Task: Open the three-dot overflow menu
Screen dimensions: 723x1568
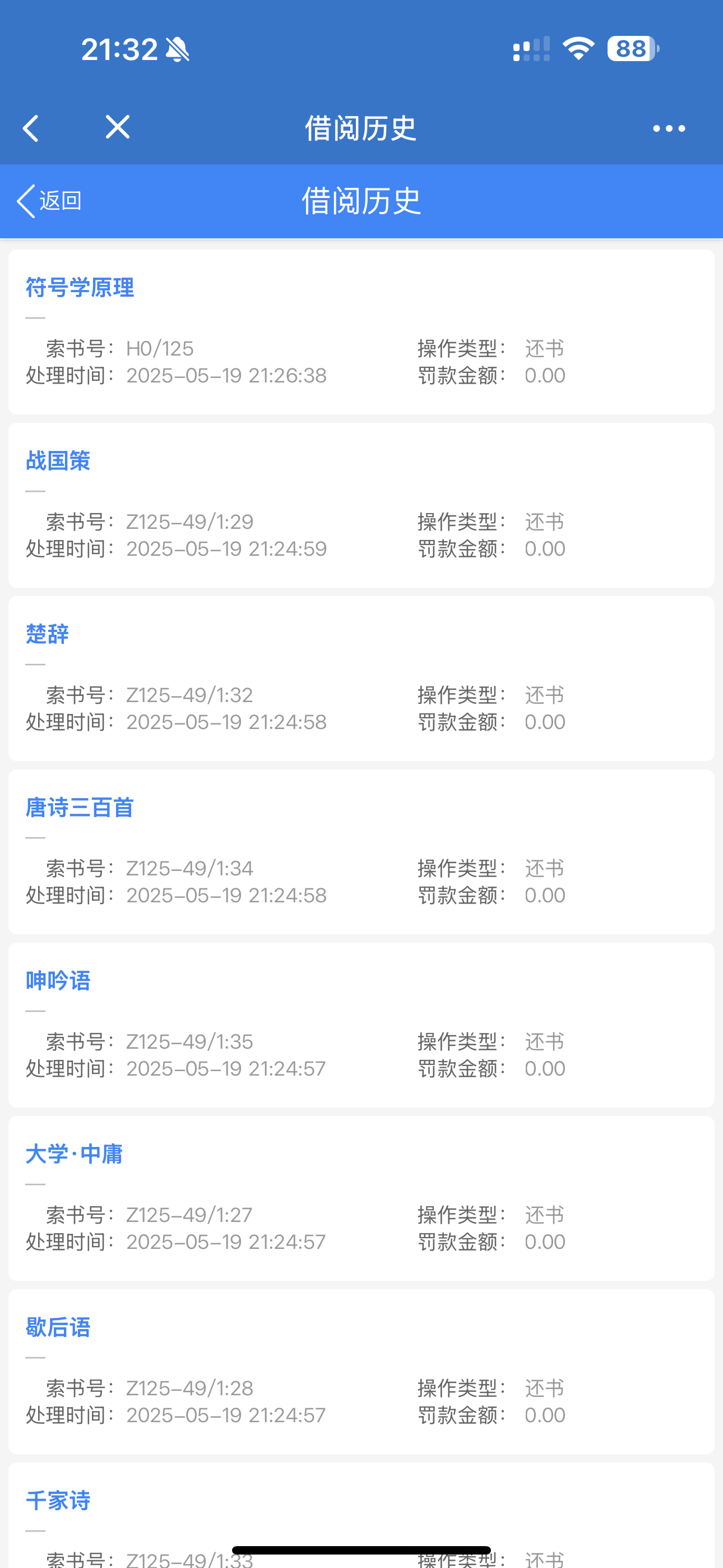Action: point(668,128)
